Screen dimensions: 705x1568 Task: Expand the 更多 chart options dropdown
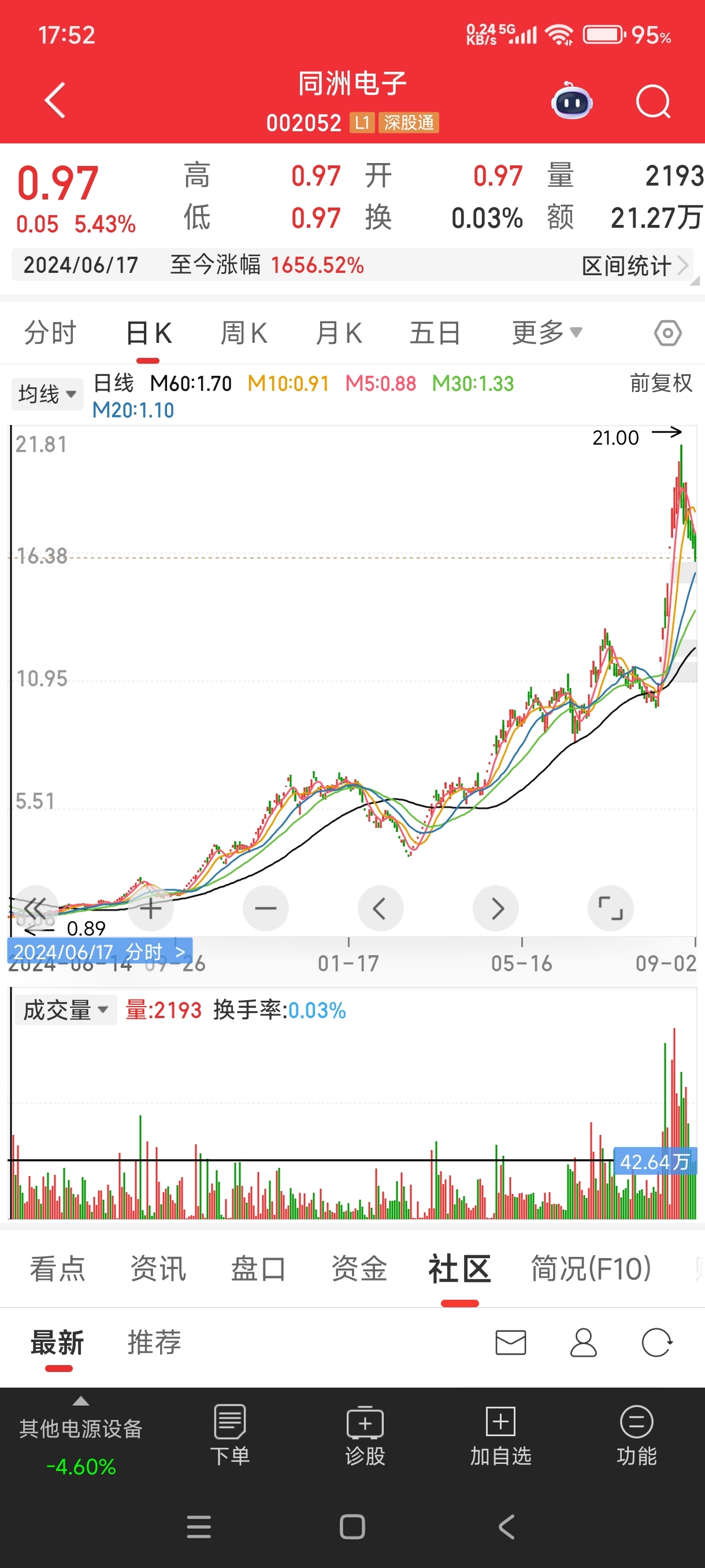coord(547,332)
